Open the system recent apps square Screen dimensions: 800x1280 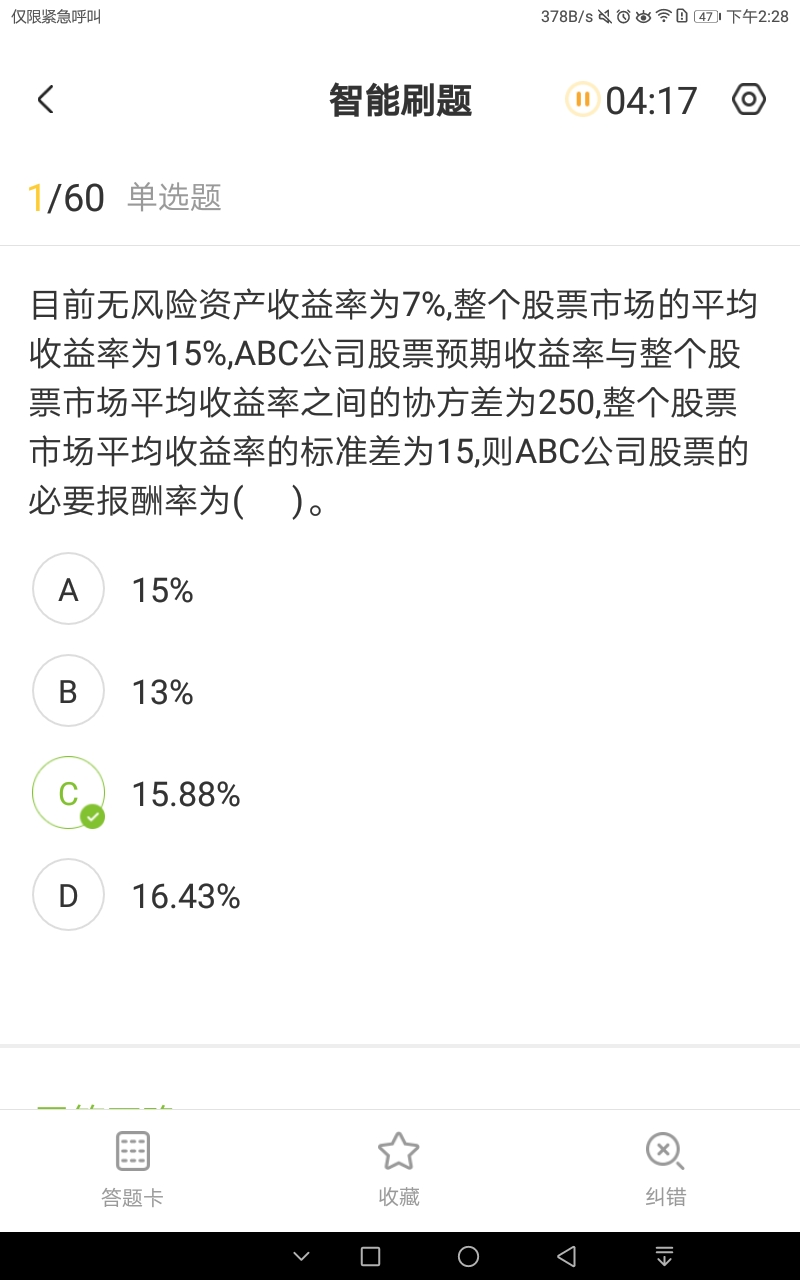(x=370, y=1256)
